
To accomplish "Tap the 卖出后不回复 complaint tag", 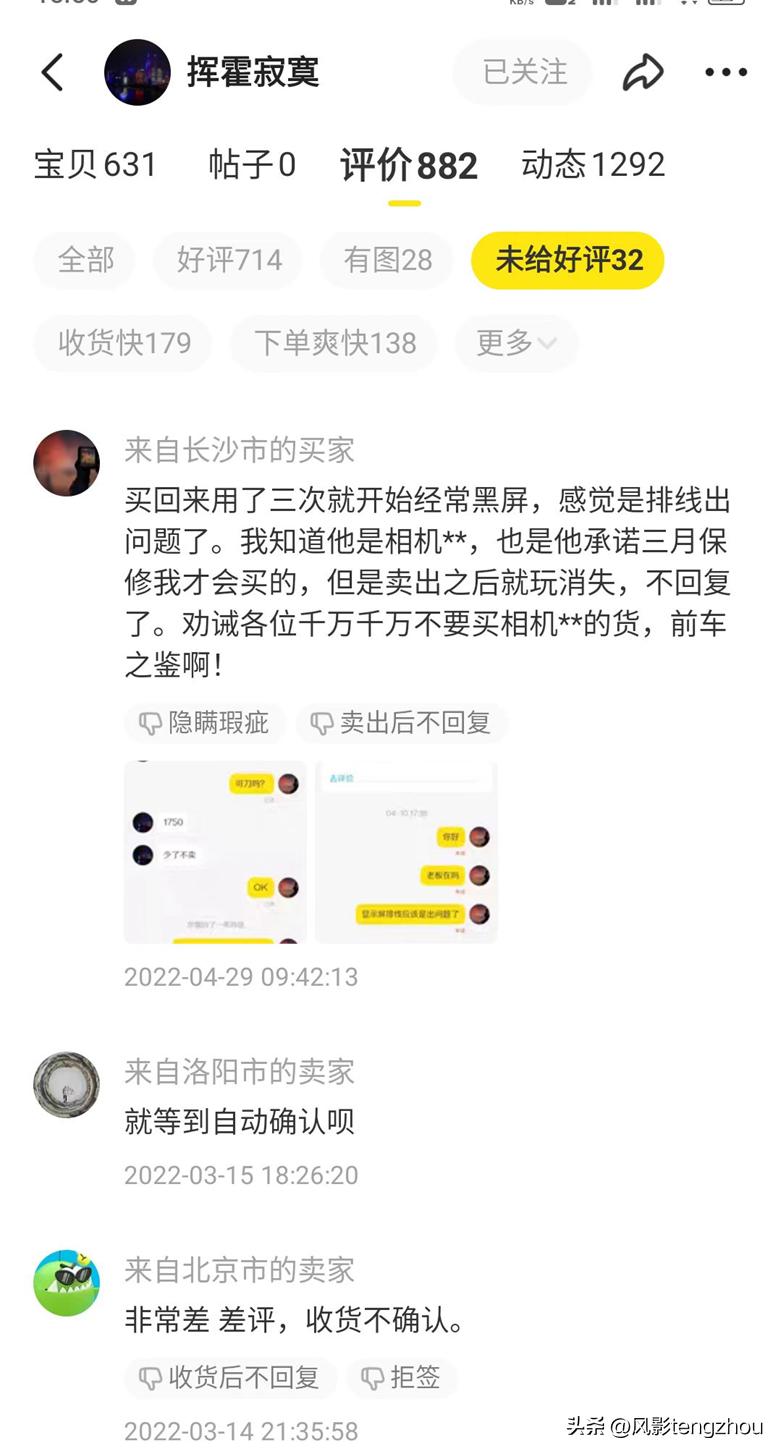I will click(402, 723).
